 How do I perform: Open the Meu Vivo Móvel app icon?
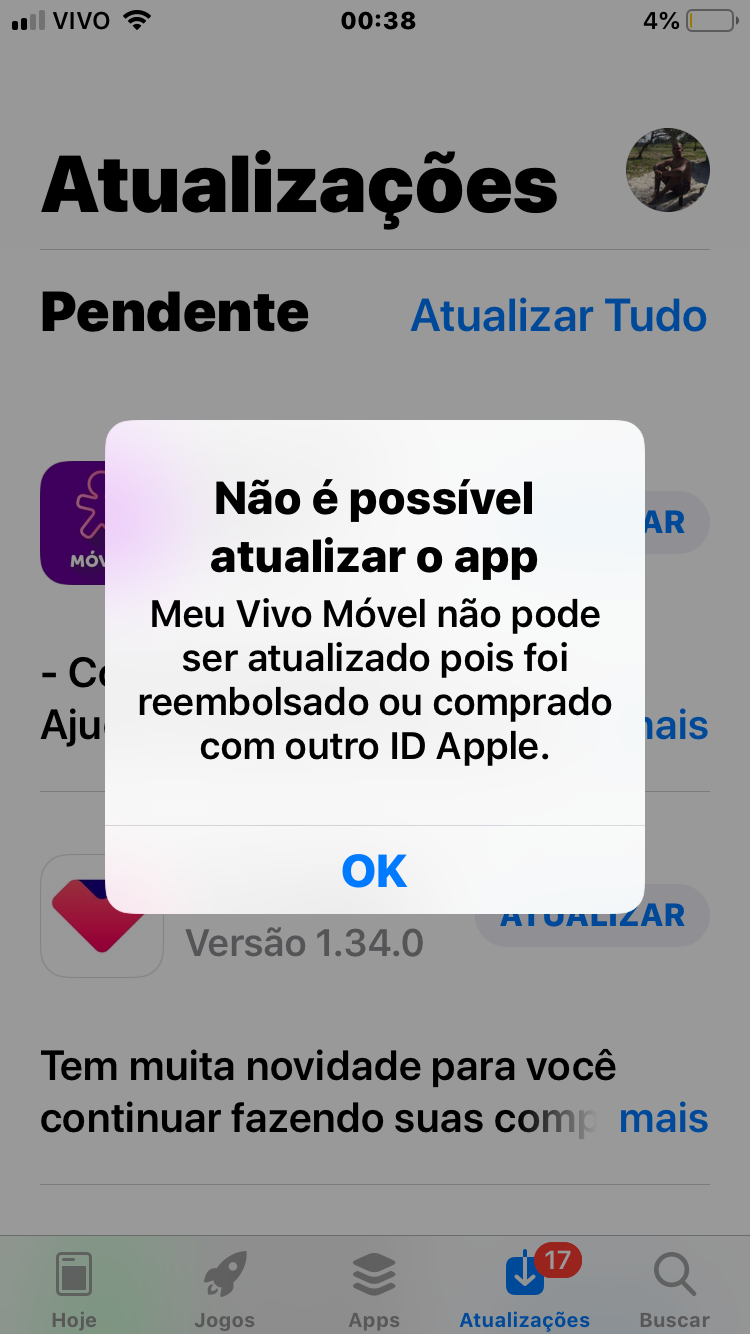pyautogui.click(x=74, y=522)
